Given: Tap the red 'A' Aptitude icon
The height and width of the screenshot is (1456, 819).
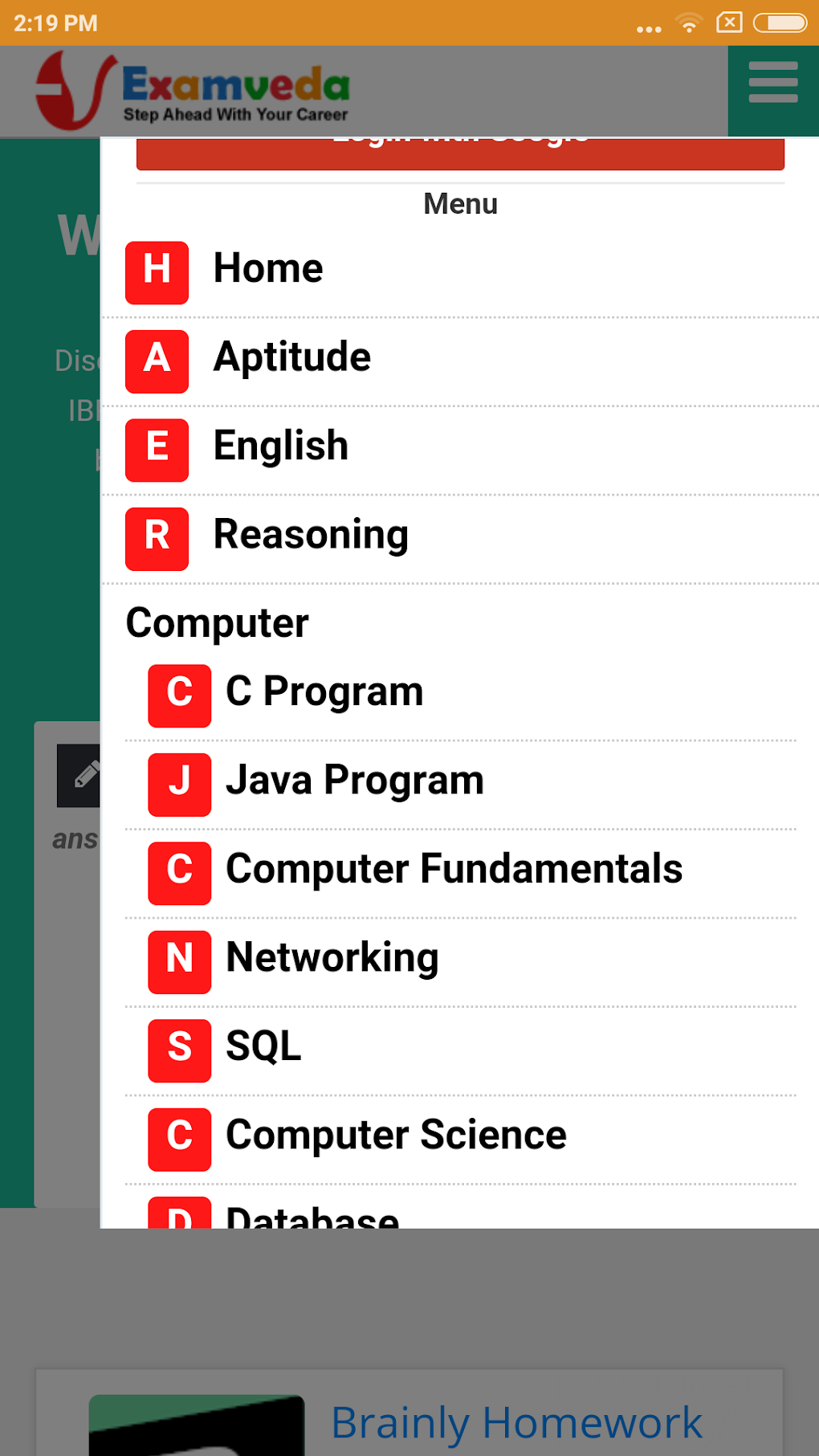Looking at the screenshot, I should pyautogui.click(x=157, y=362).
